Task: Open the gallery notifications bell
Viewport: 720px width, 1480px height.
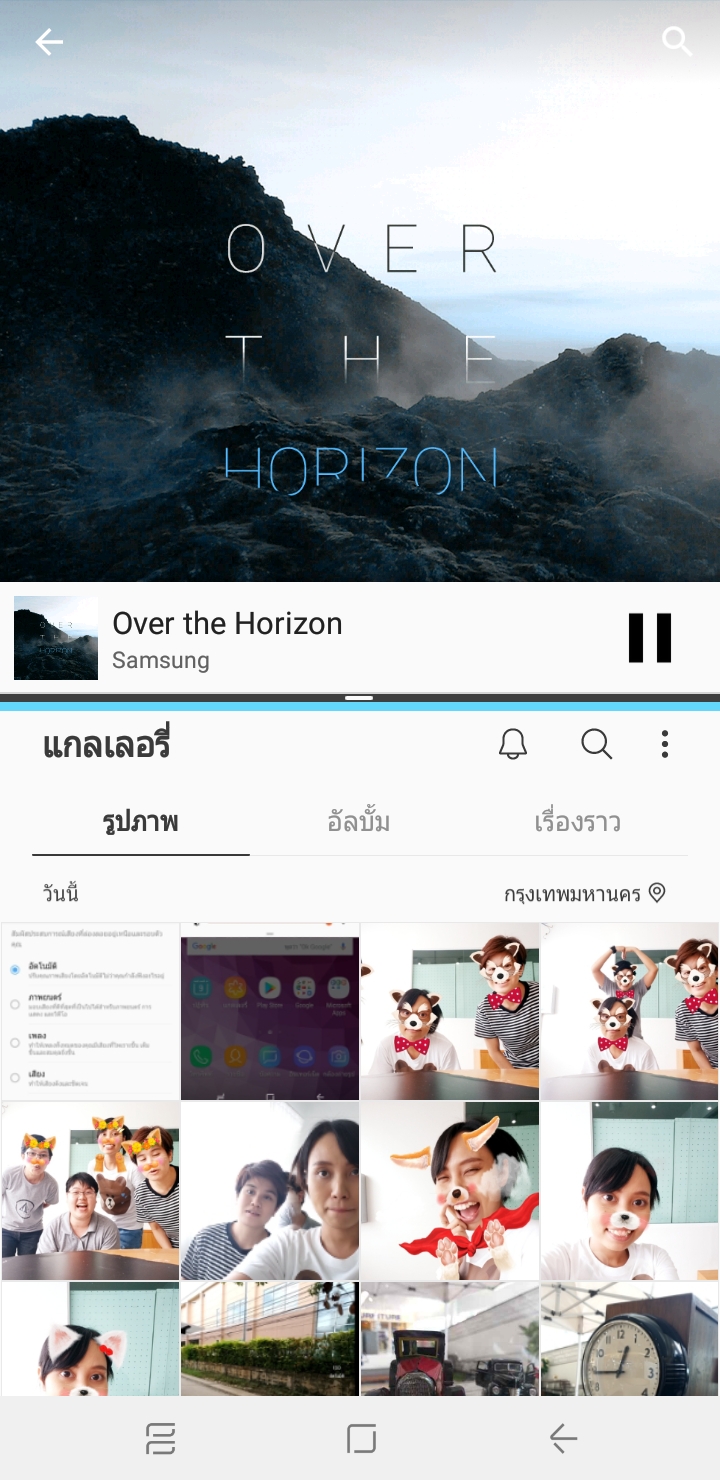Action: coord(513,744)
